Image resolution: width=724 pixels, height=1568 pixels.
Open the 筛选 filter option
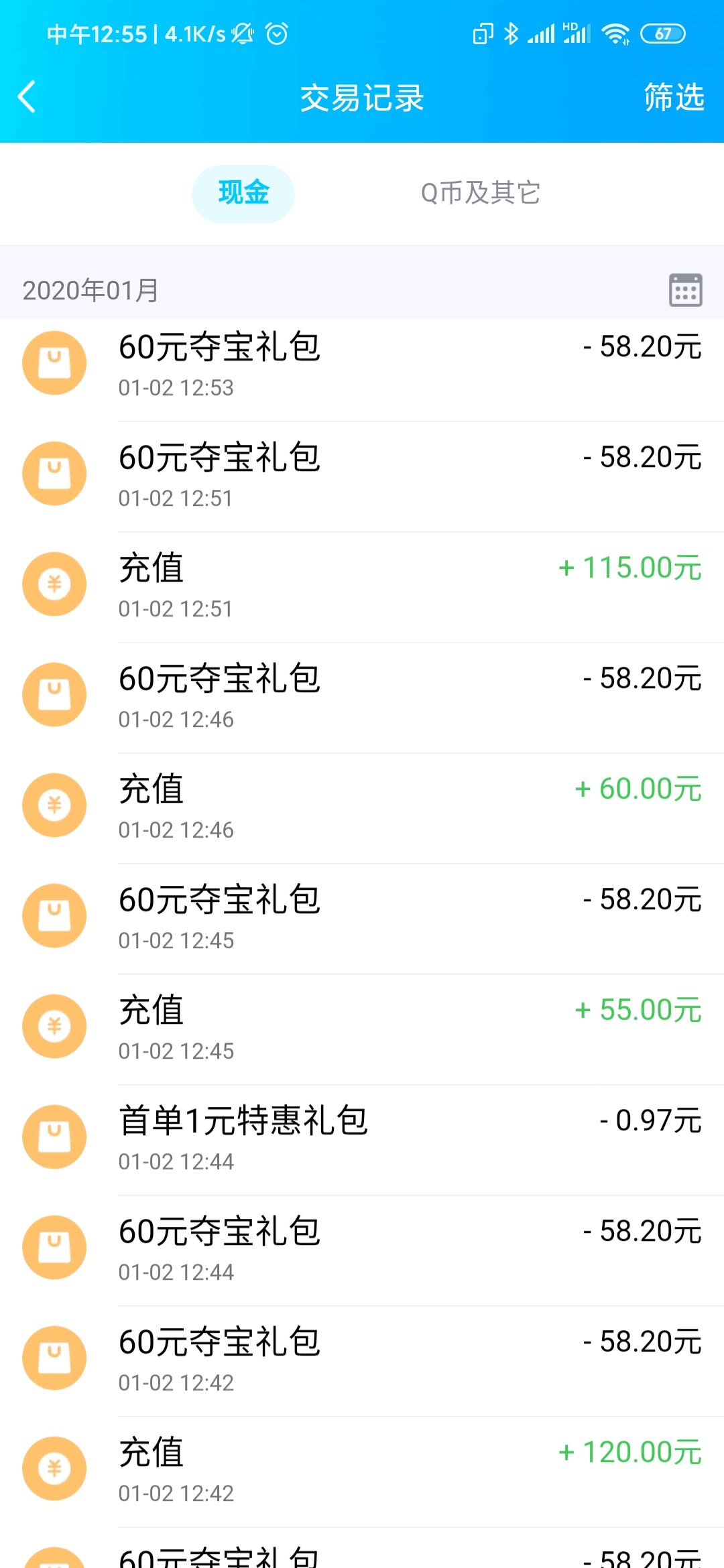673,97
